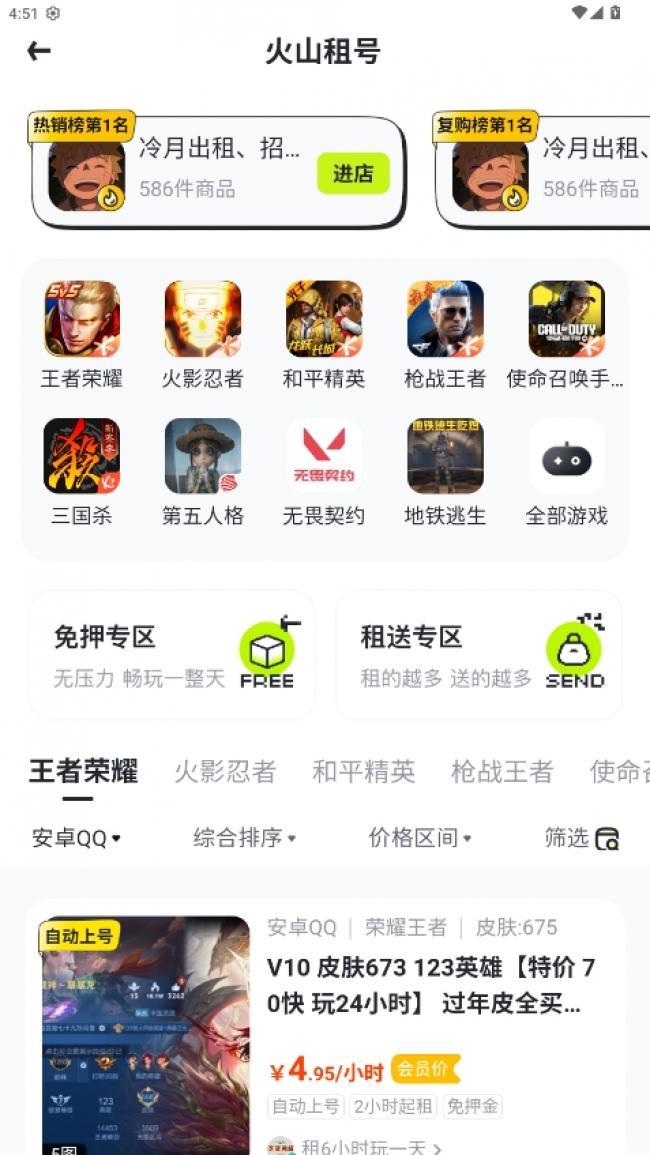Viewport: 650px width, 1155px height.
Task: Open the 王者荣耀 game icon
Action: point(81,320)
